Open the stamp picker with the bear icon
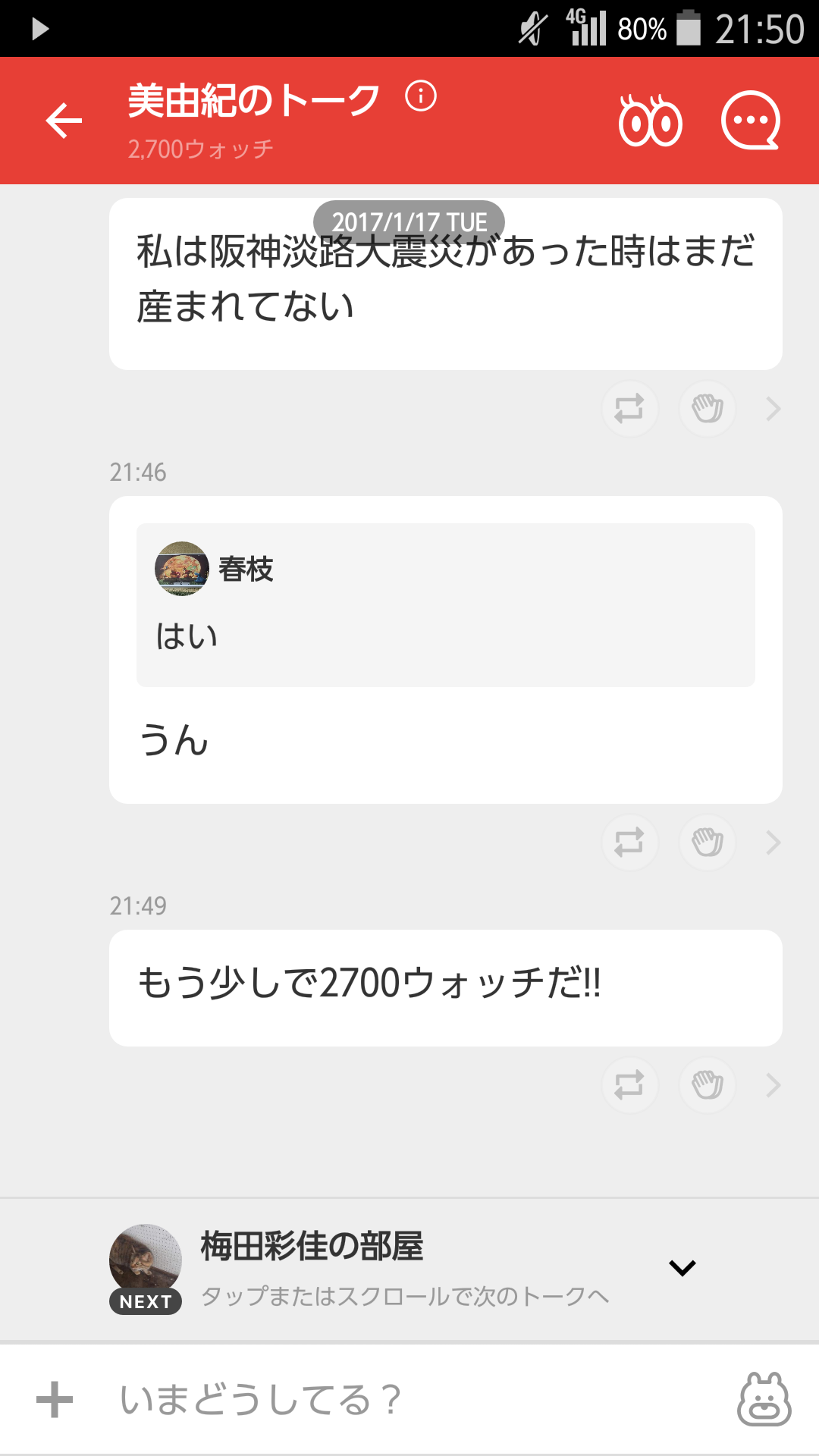This screenshot has height=1456, width=819. [x=767, y=1399]
